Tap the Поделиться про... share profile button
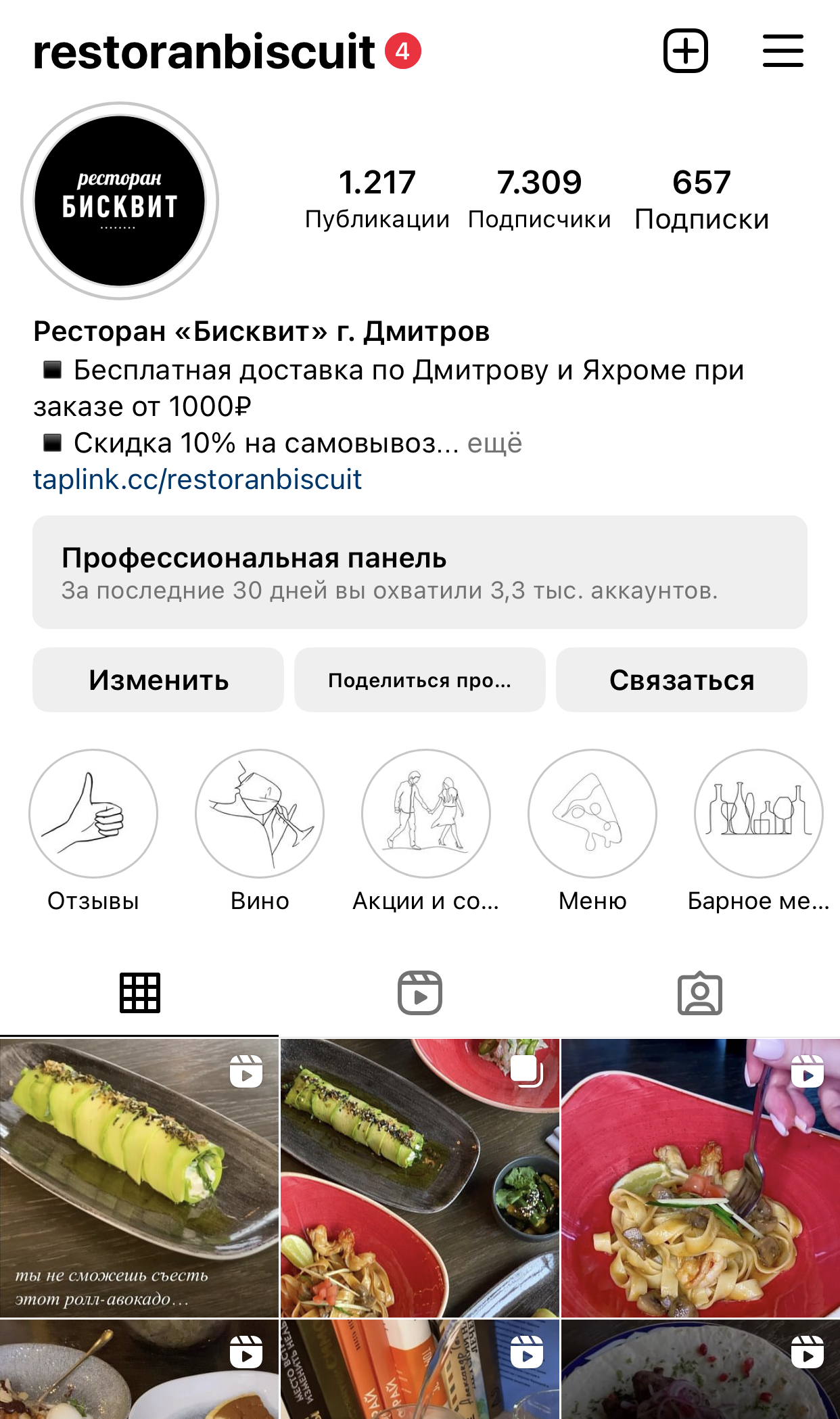The height and width of the screenshot is (1419, 840). [x=419, y=680]
